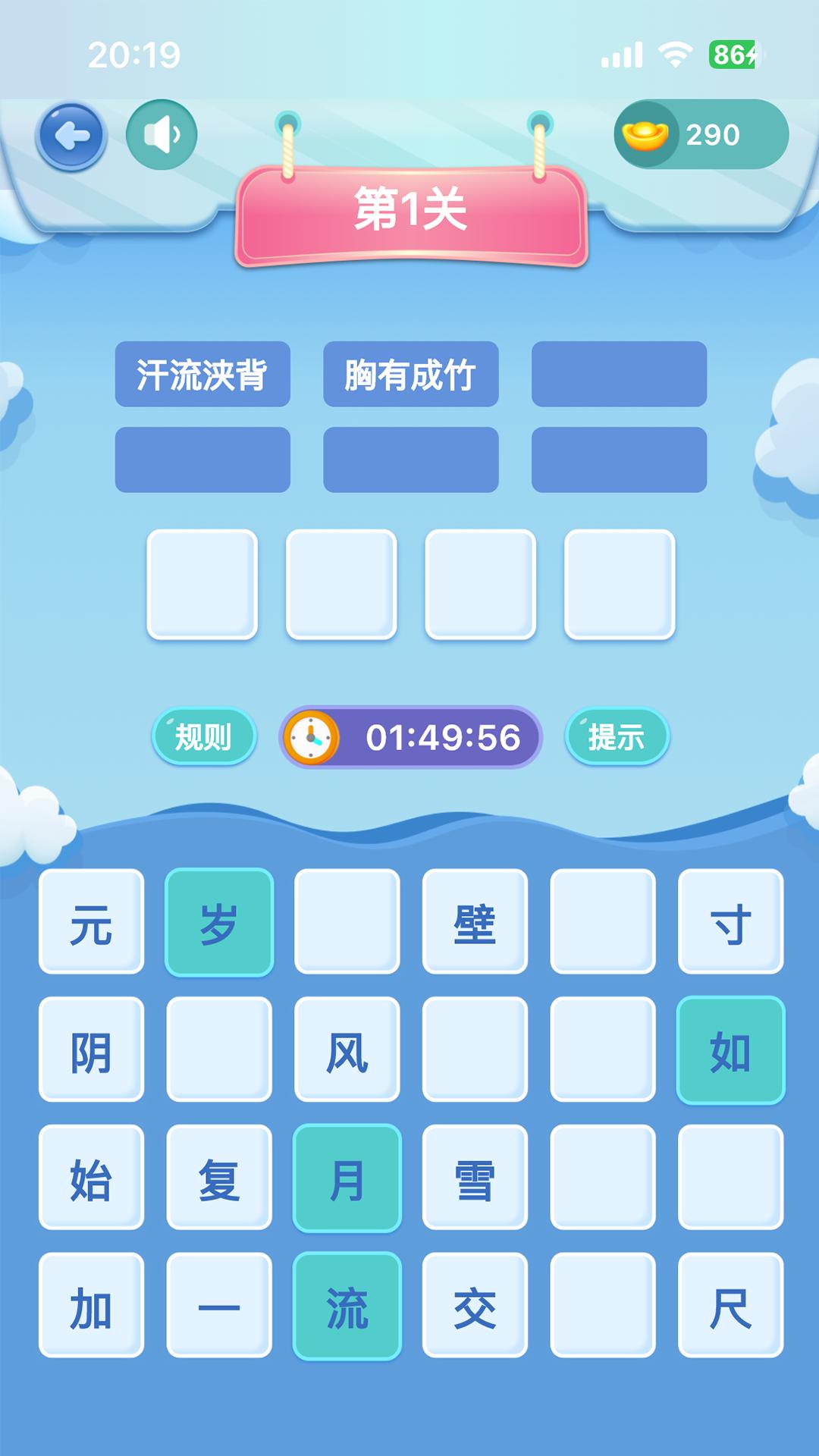
Task: Select the 元 character tile
Action: [91, 921]
